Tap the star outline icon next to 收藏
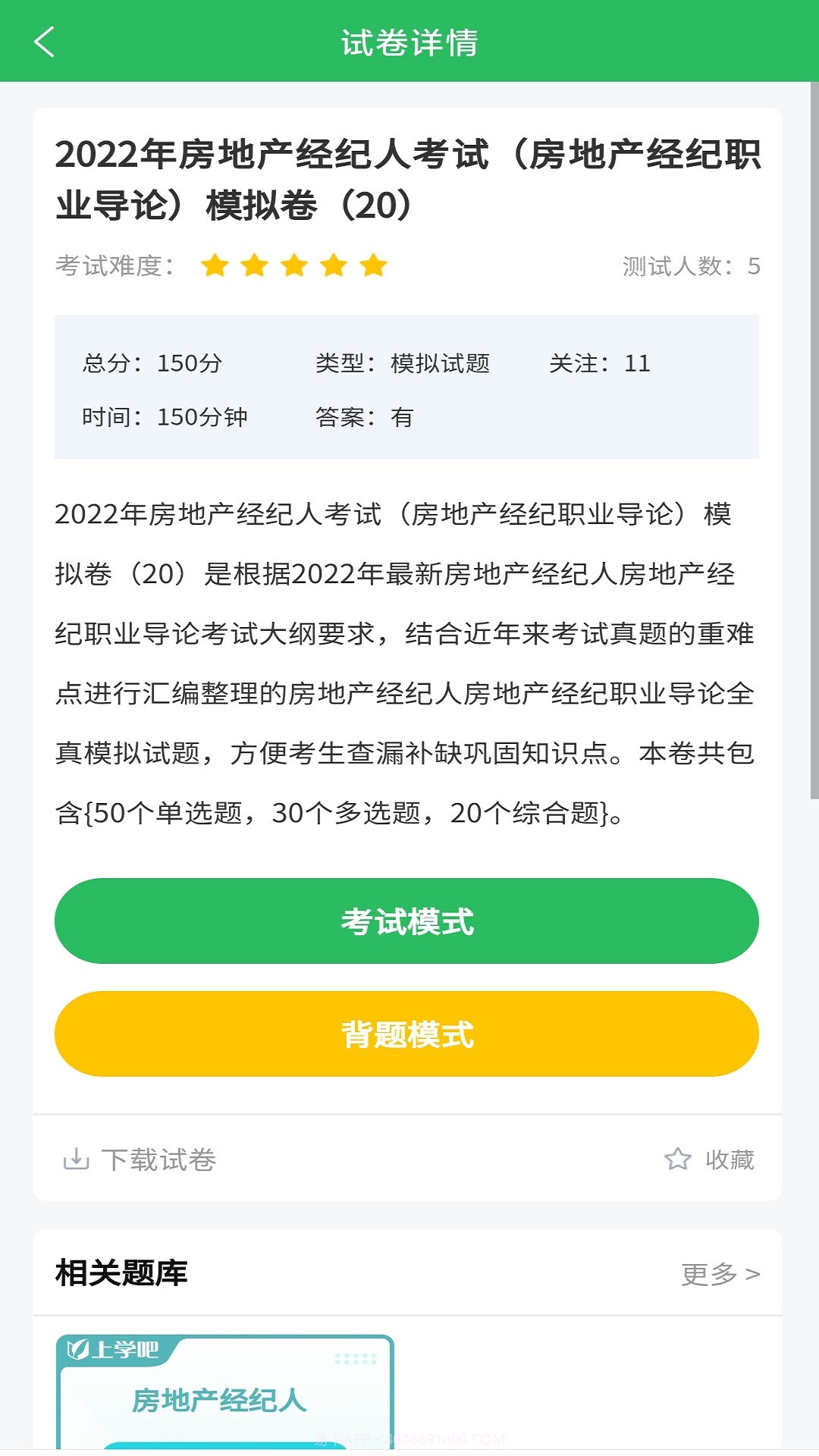The height and width of the screenshot is (1456, 819). (x=677, y=1159)
